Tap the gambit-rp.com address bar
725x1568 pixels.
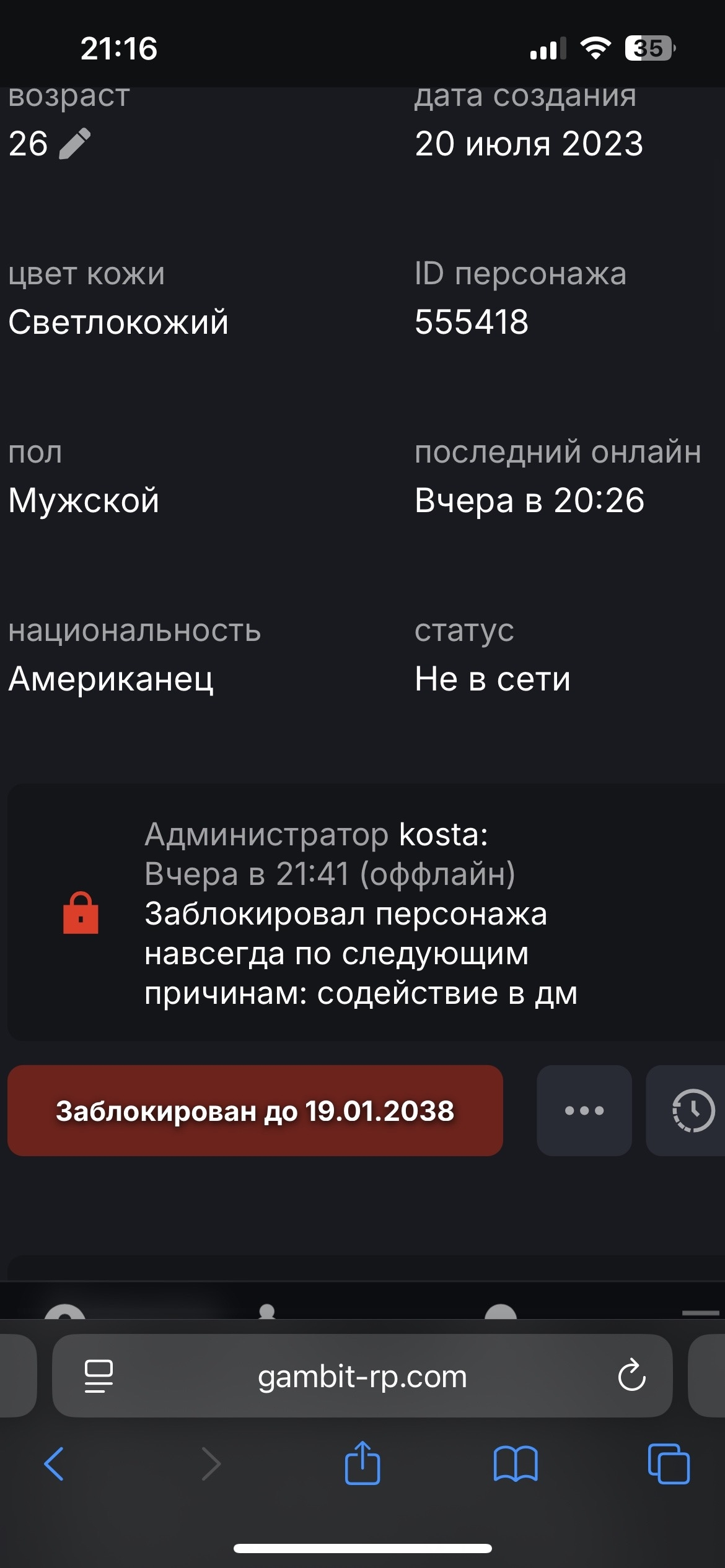point(362,1376)
